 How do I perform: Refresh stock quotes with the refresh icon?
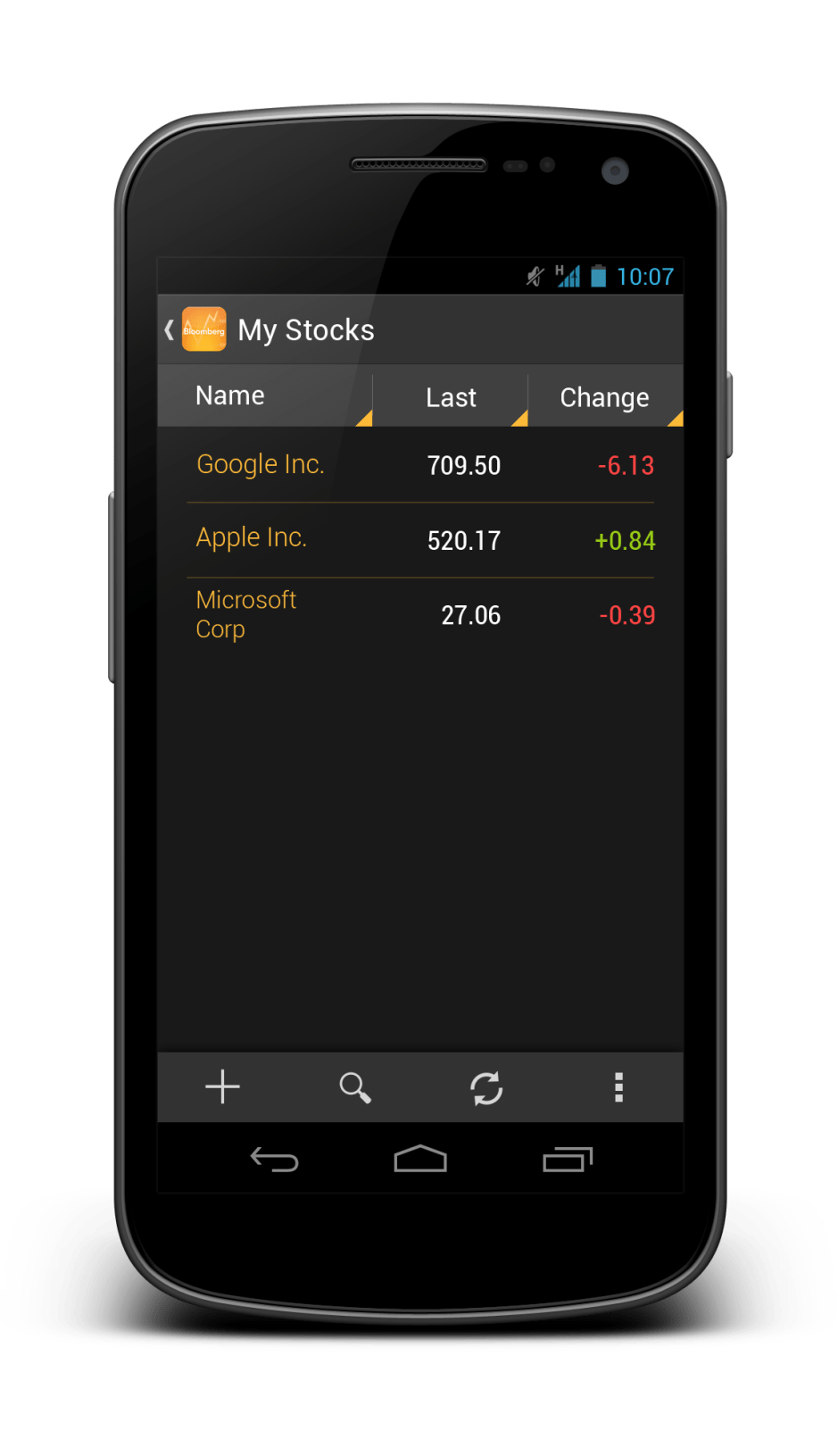[487, 1086]
